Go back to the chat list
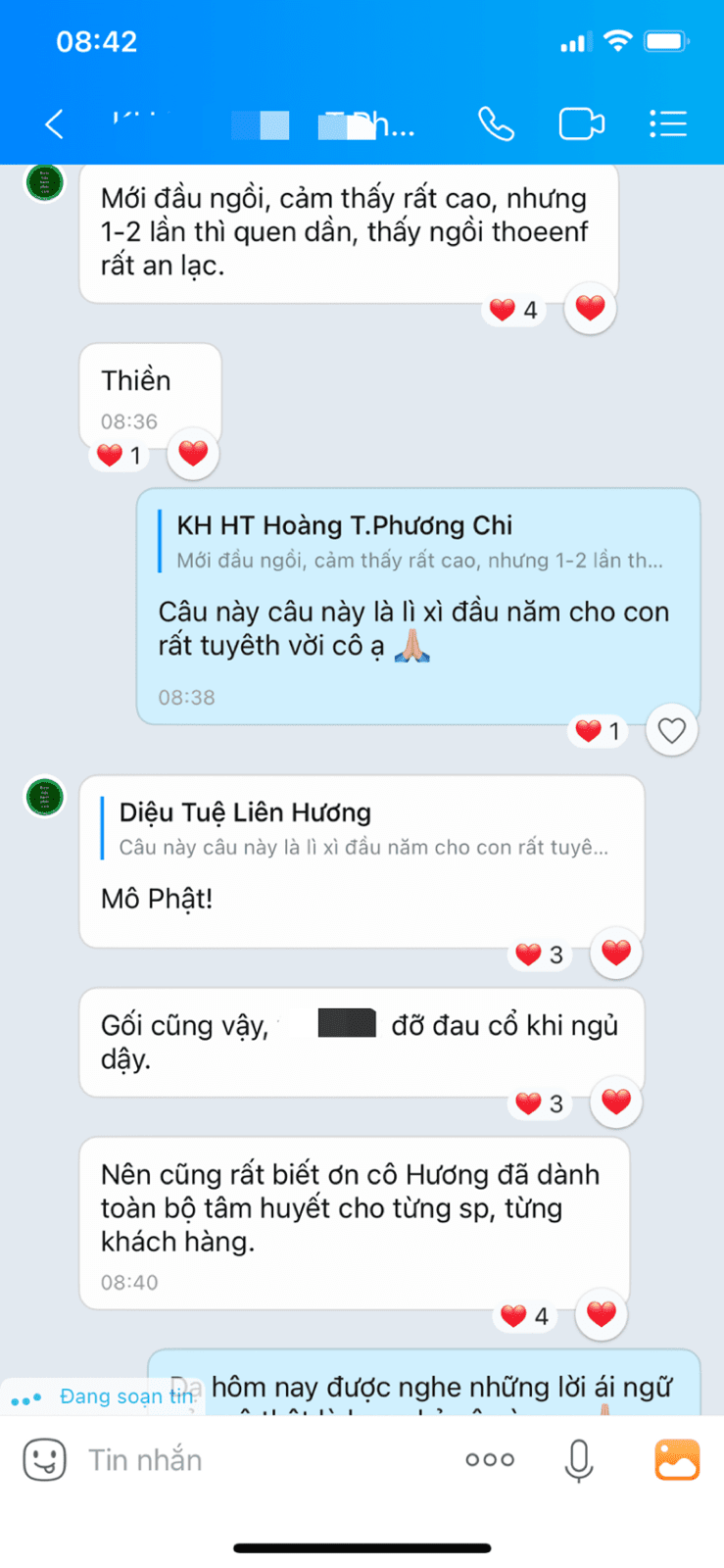Viewport: 724px width, 1568px height. [x=55, y=124]
